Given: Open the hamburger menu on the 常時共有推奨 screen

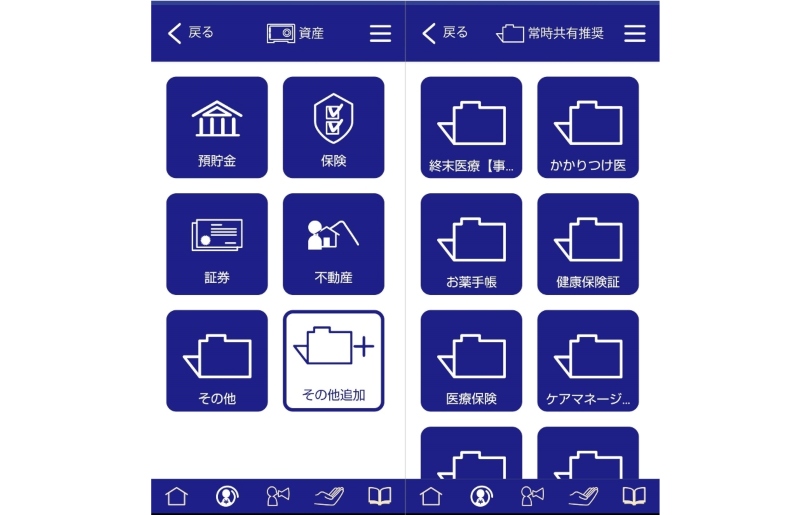Looking at the screenshot, I should tap(635, 33).
